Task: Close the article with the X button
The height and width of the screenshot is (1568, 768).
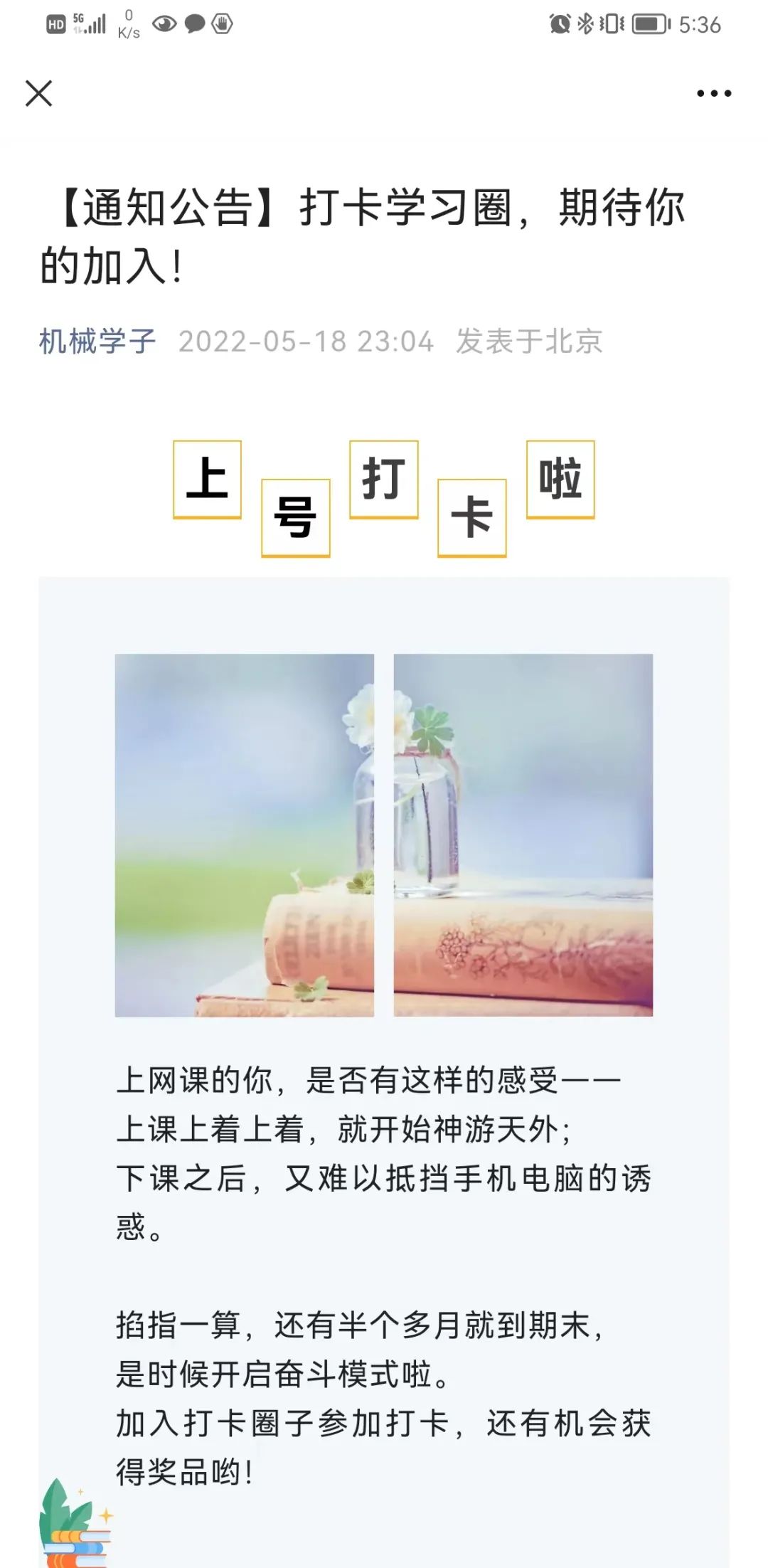Action: [39, 93]
